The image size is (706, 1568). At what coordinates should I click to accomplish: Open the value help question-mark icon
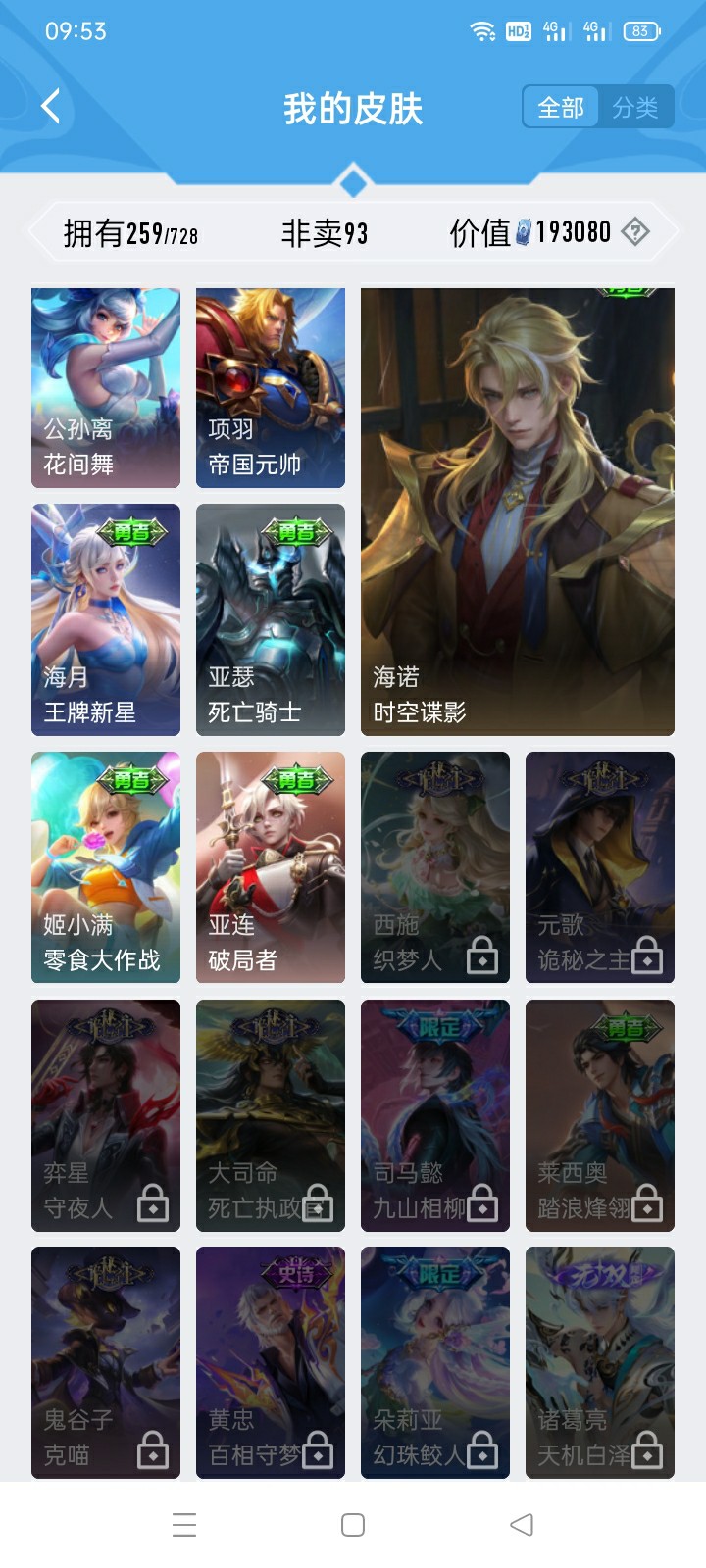pos(636,232)
